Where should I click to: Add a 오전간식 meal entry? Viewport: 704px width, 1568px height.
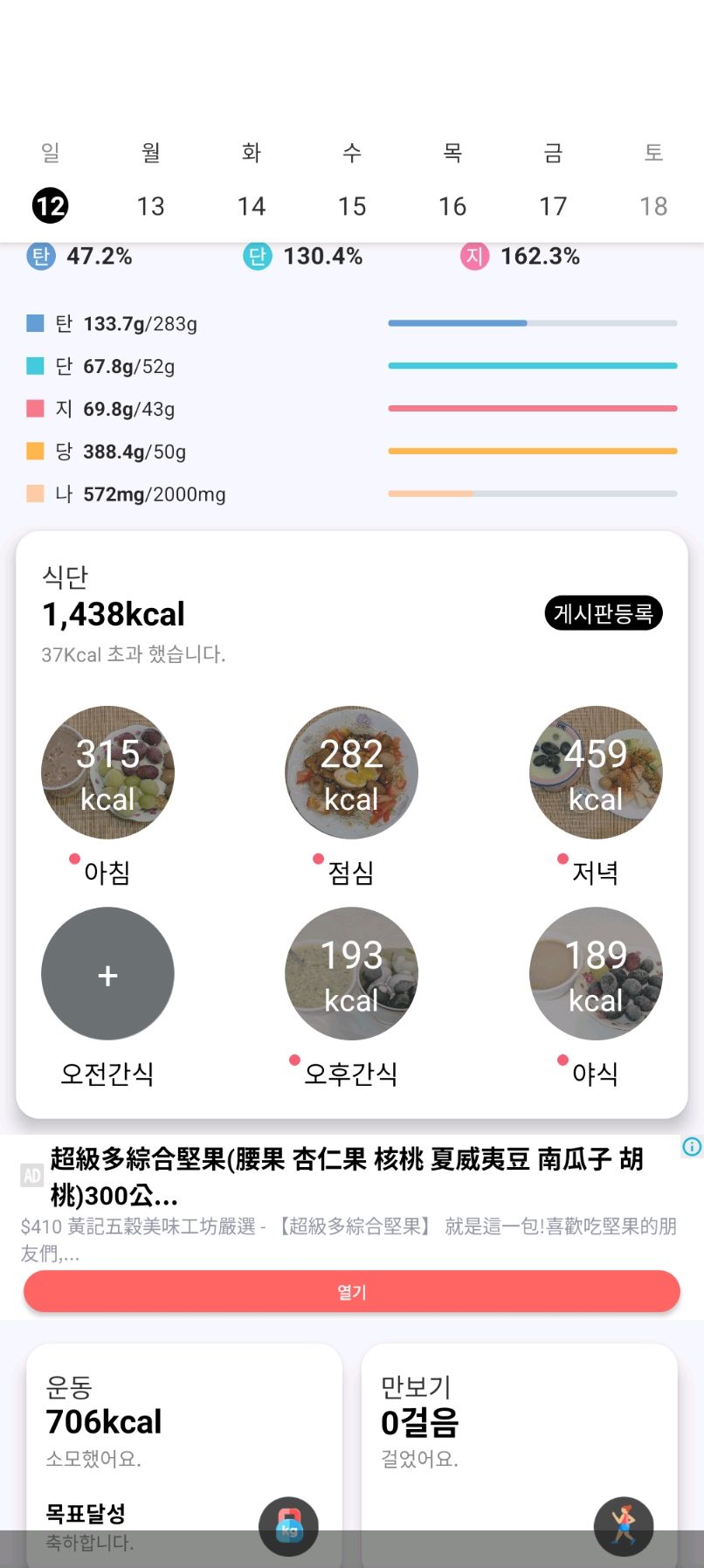click(x=107, y=973)
